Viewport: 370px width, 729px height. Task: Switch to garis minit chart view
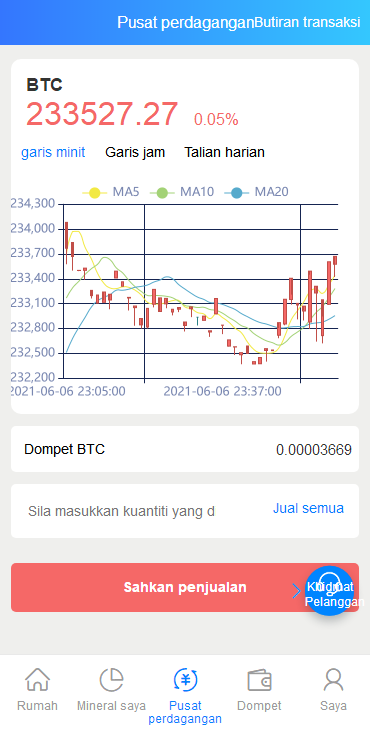[x=53, y=152]
